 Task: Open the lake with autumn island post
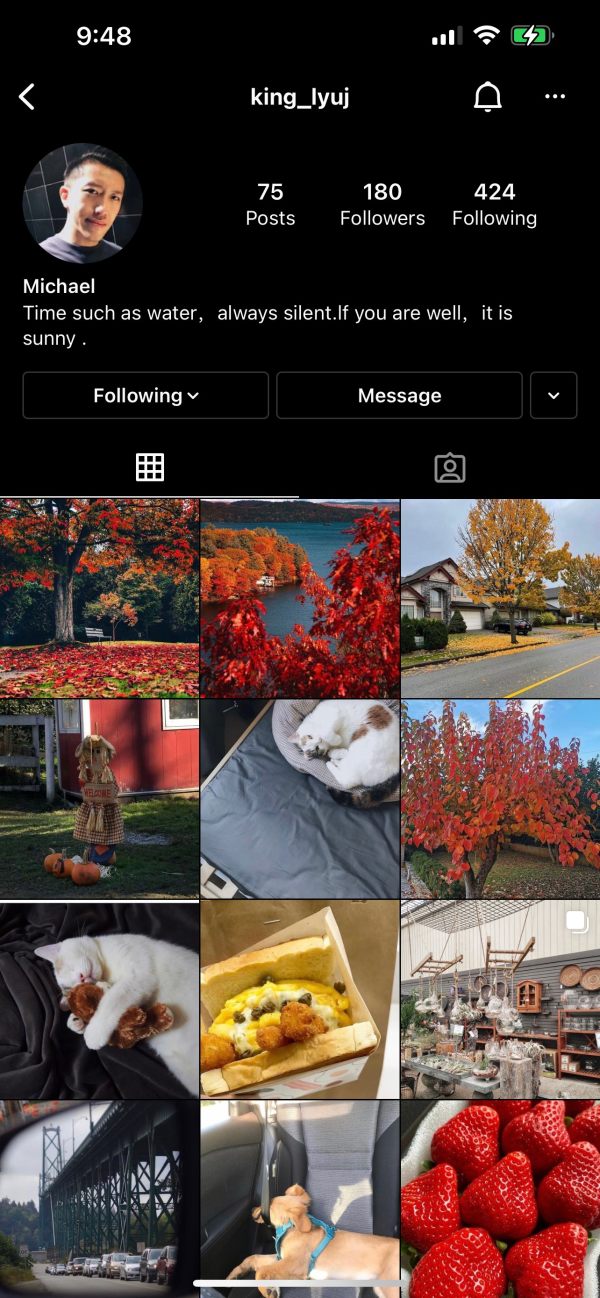point(300,598)
